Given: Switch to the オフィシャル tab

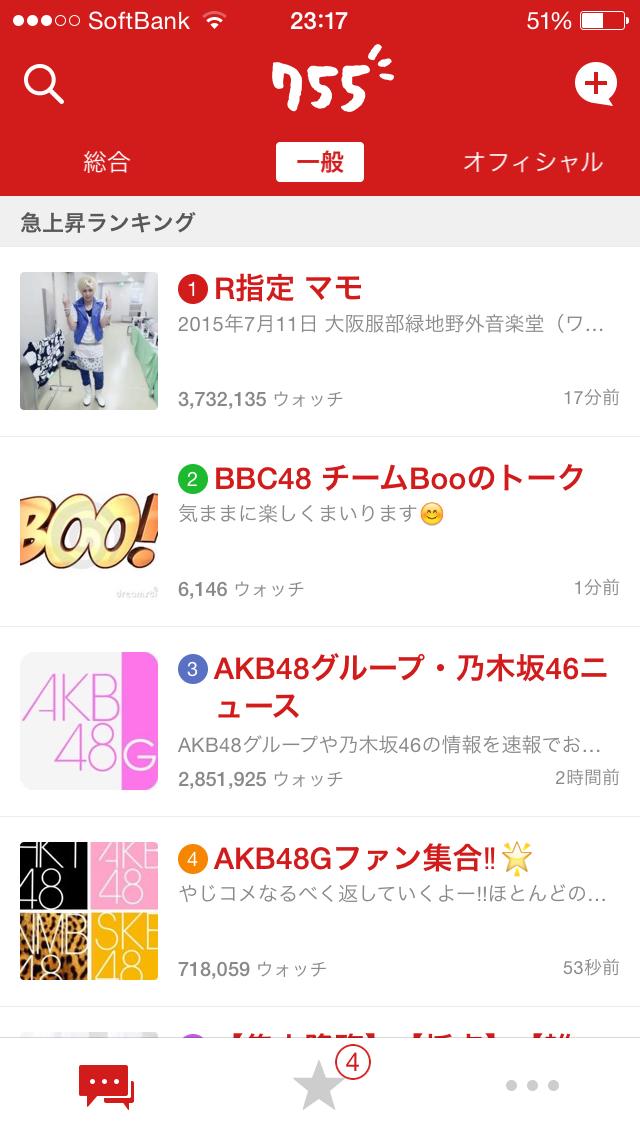Looking at the screenshot, I should coord(532,162).
